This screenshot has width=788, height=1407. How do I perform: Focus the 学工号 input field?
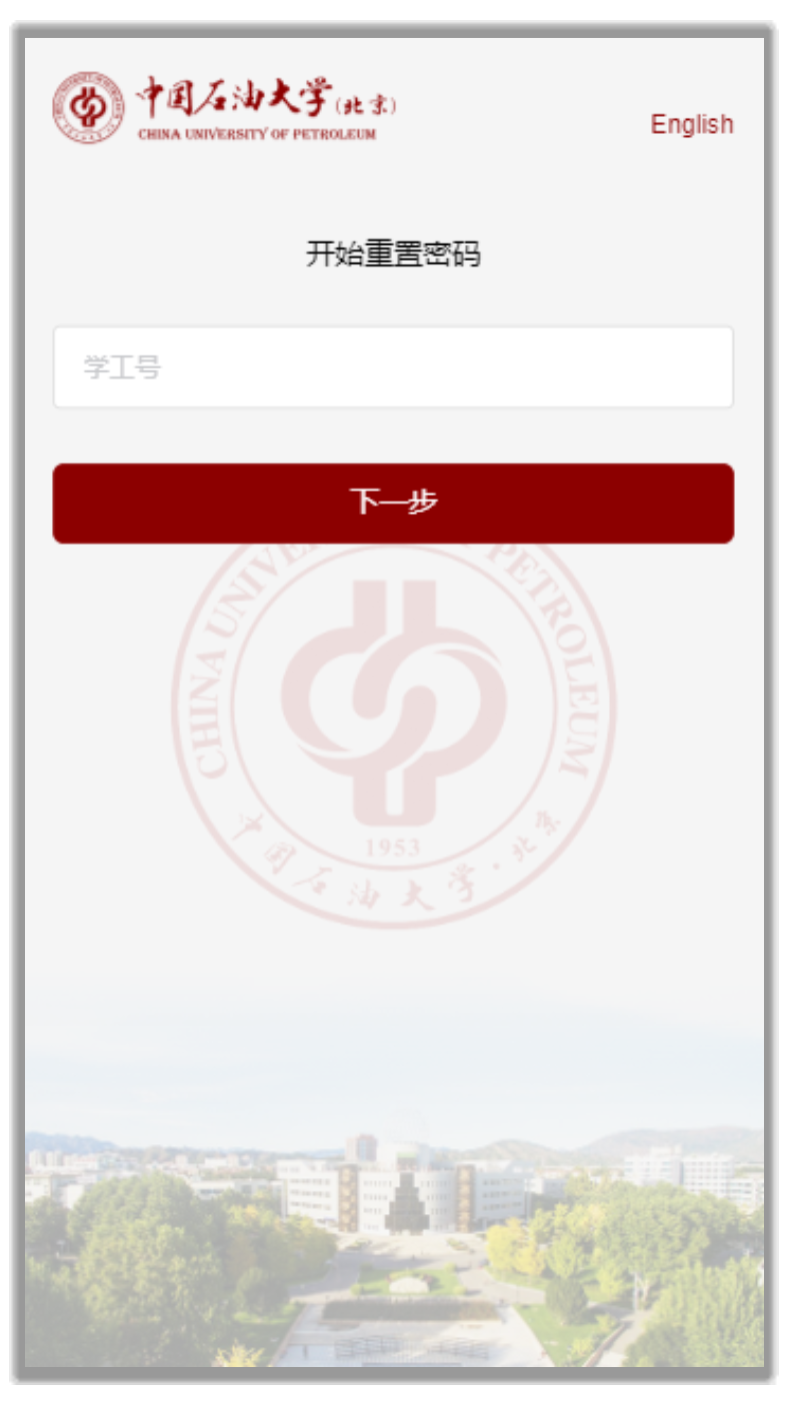pyautogui.click(x=393, y=367)
